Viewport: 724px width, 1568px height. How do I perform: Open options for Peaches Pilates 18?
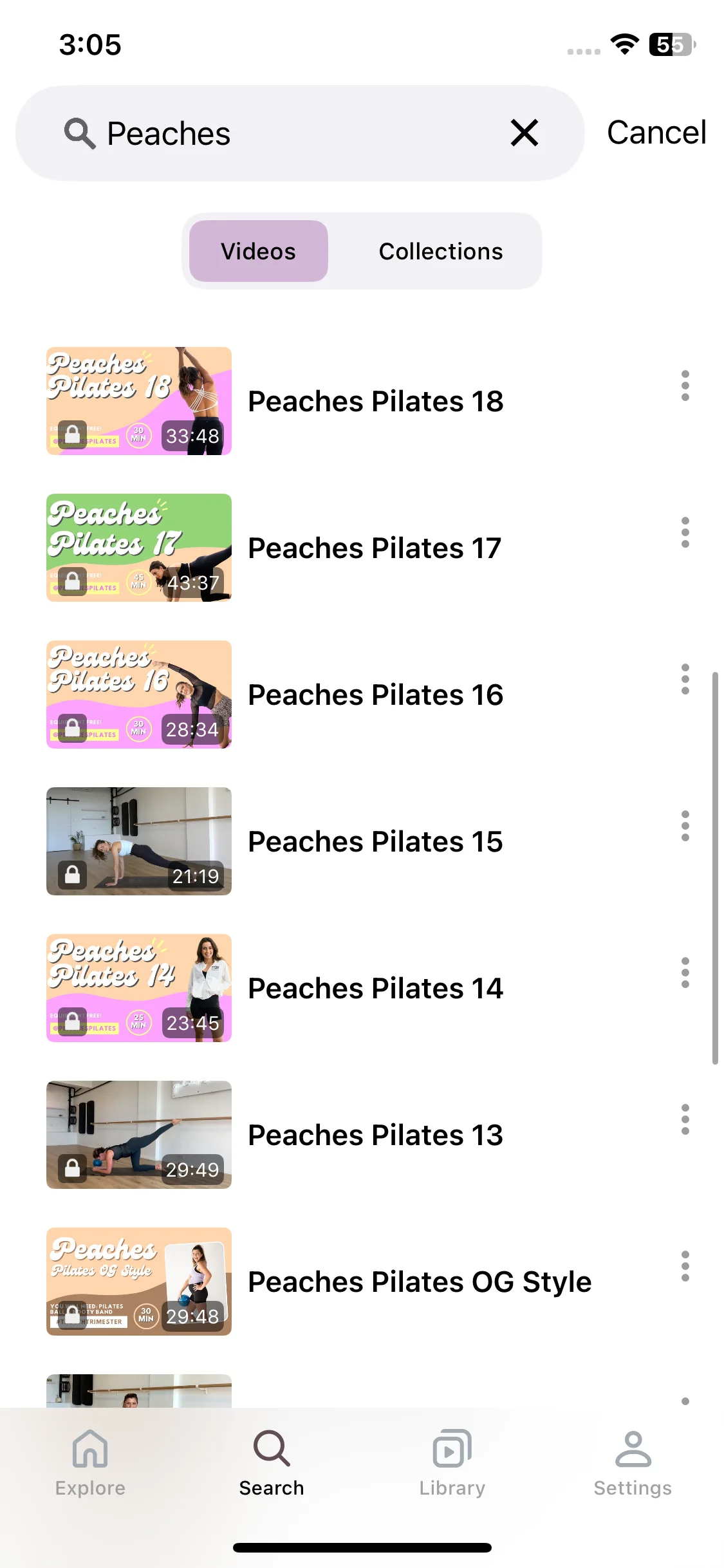[685, 386]
